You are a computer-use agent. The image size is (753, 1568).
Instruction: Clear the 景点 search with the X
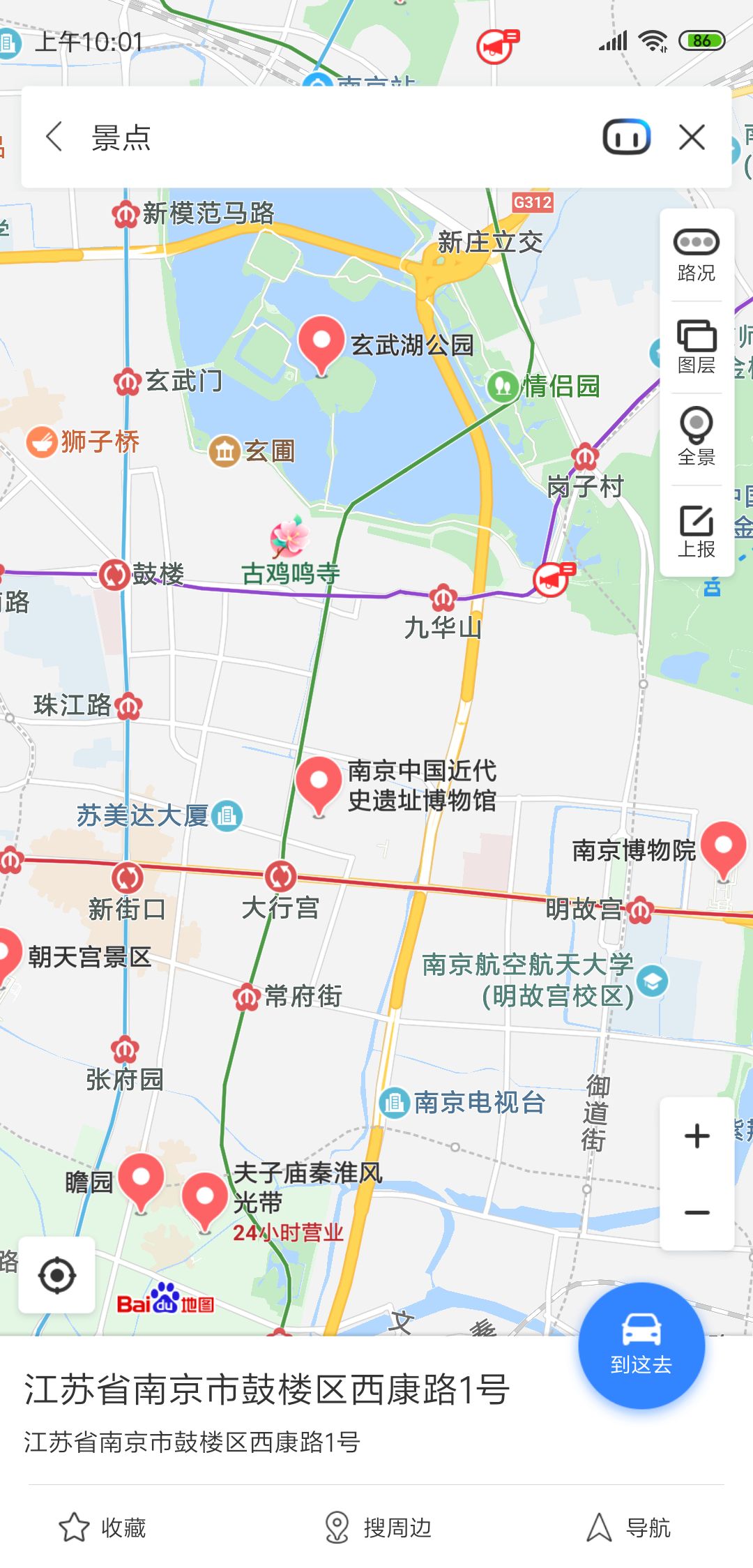click(692, 137)
